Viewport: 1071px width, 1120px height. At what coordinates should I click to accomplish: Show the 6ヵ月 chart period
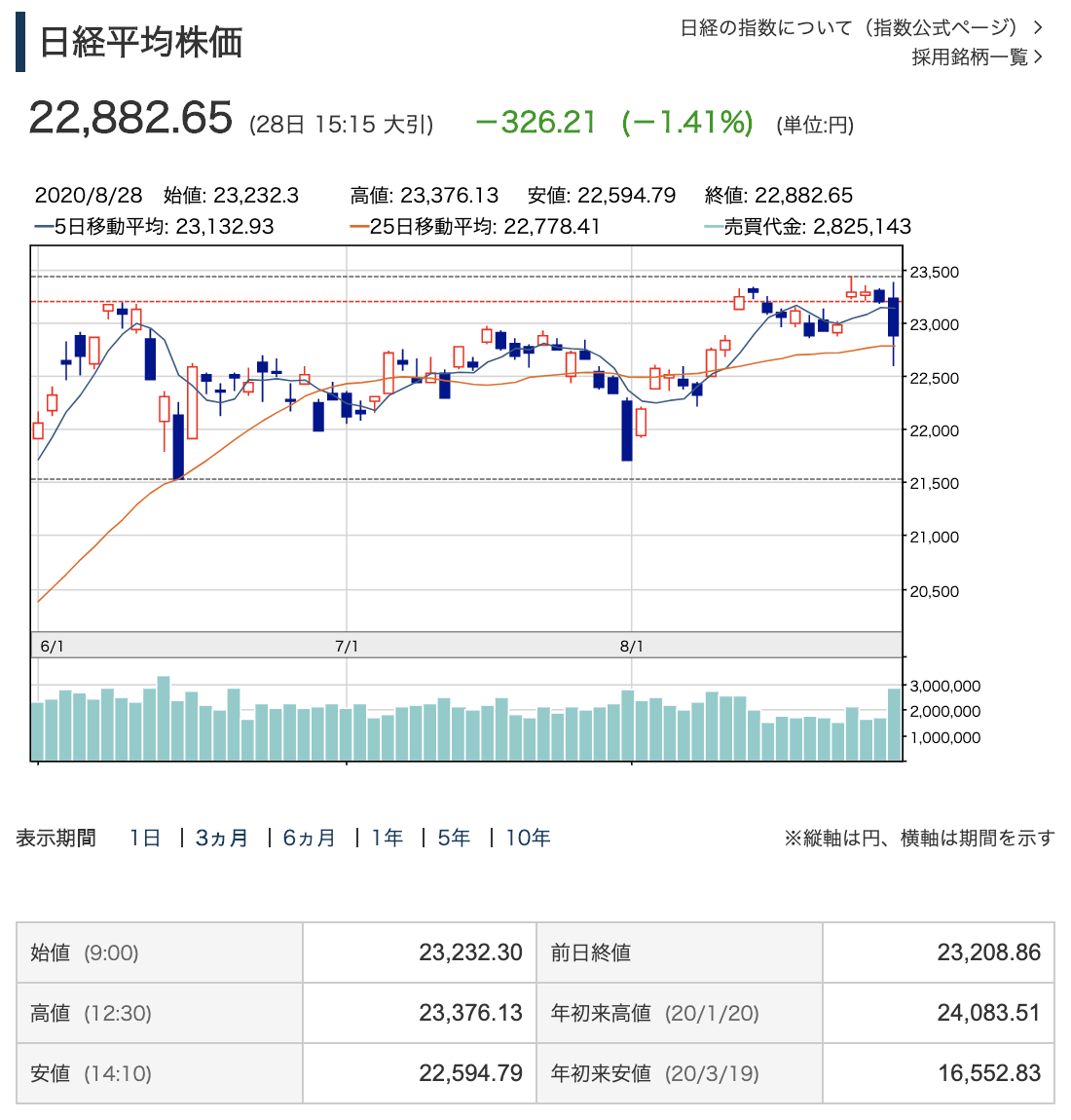coord(310,838)
